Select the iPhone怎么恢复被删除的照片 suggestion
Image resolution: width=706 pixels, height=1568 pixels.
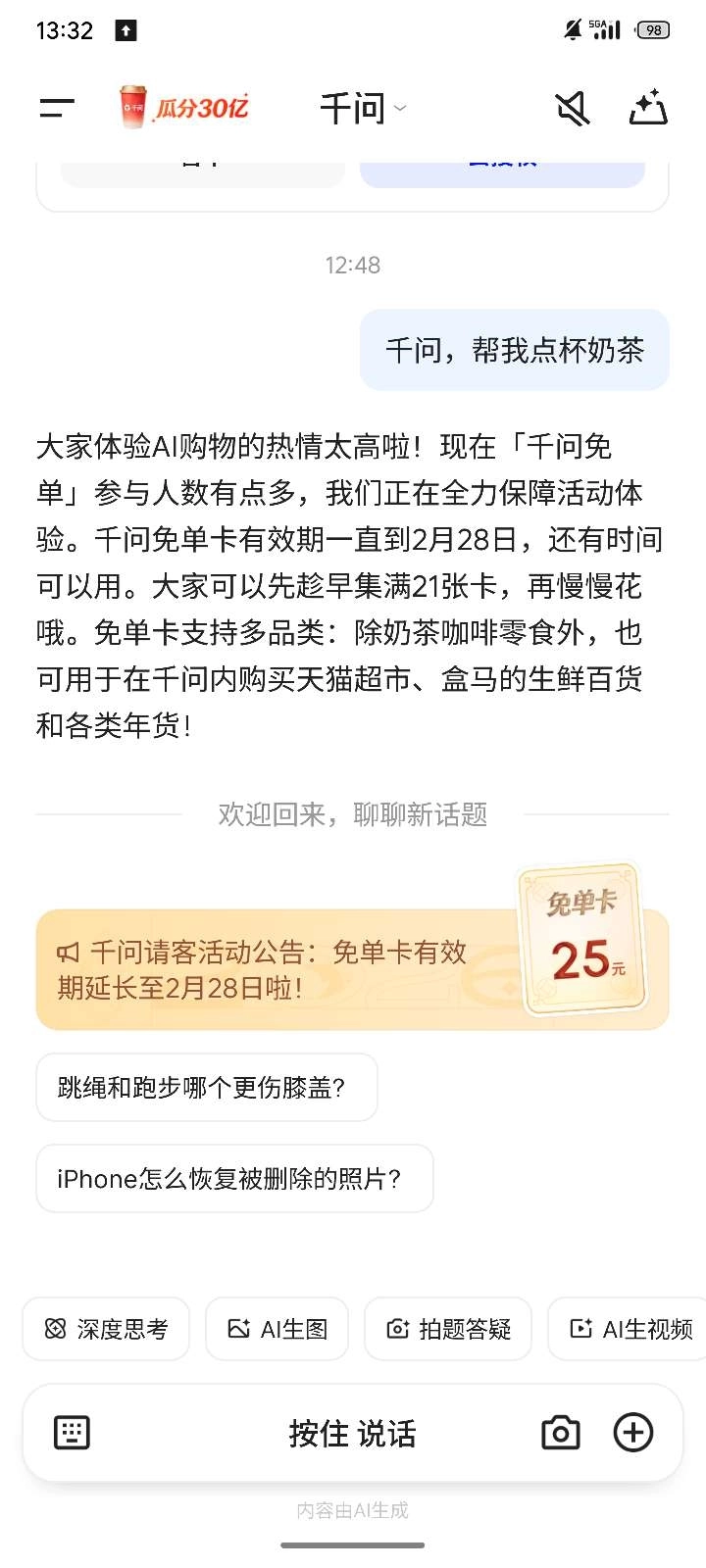click(233, 1178)
